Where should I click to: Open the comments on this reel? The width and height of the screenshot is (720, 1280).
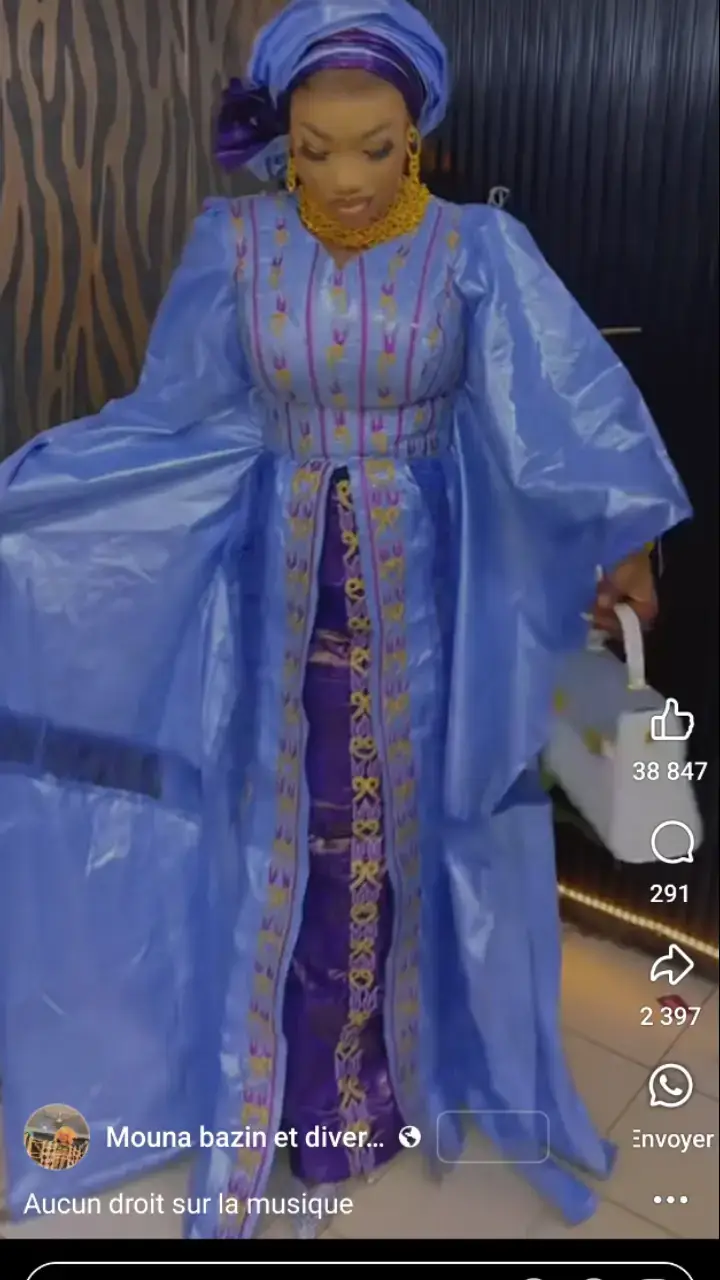point(671,843)
